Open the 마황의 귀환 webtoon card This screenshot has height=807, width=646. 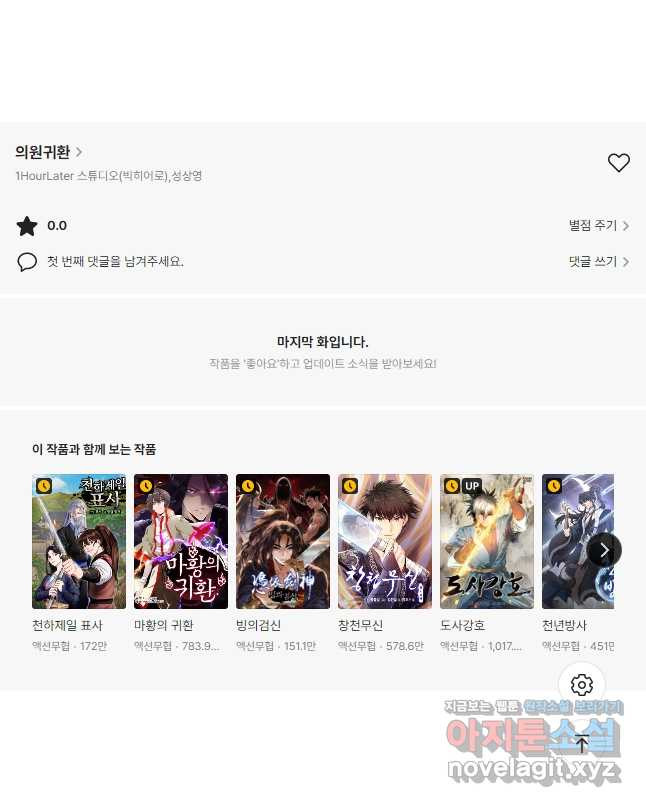181,541
